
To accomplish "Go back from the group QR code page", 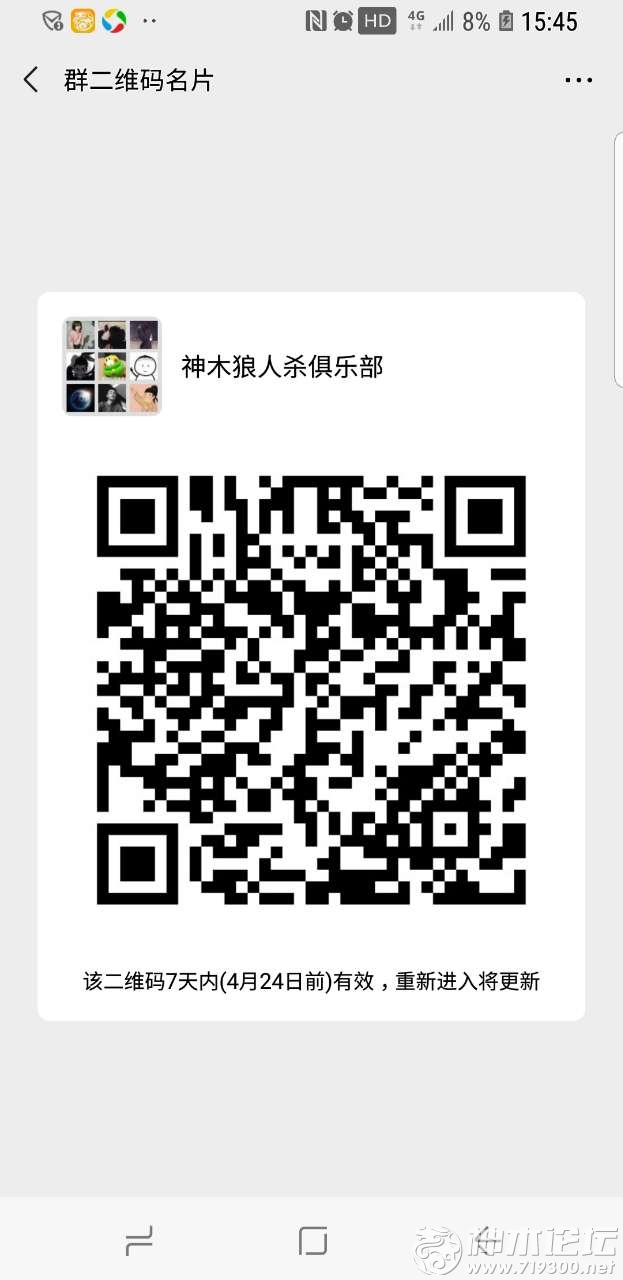I will point(31,80).
